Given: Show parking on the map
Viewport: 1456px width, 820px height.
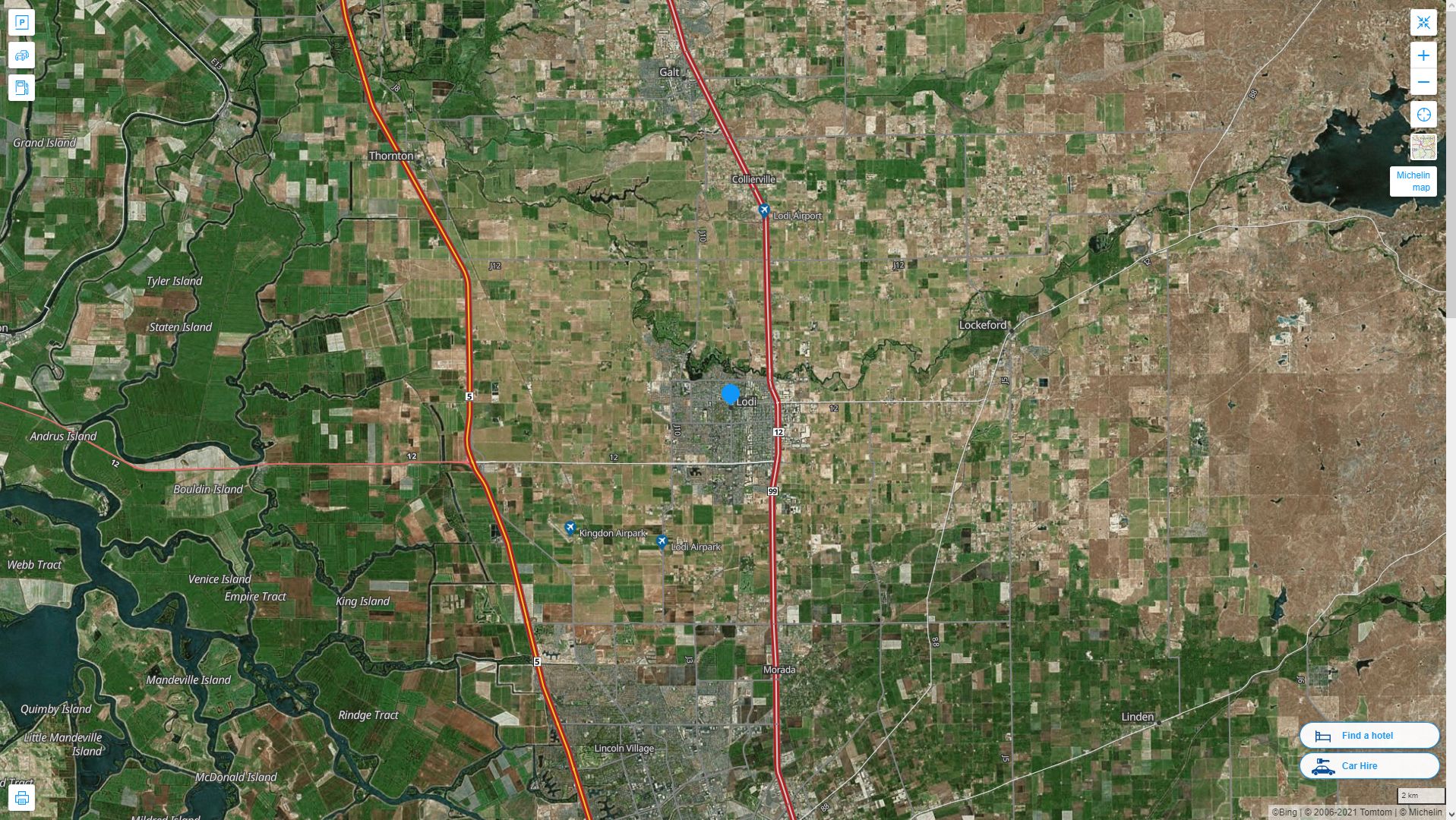Looking at the screenshot, I should tap(21, 22).
